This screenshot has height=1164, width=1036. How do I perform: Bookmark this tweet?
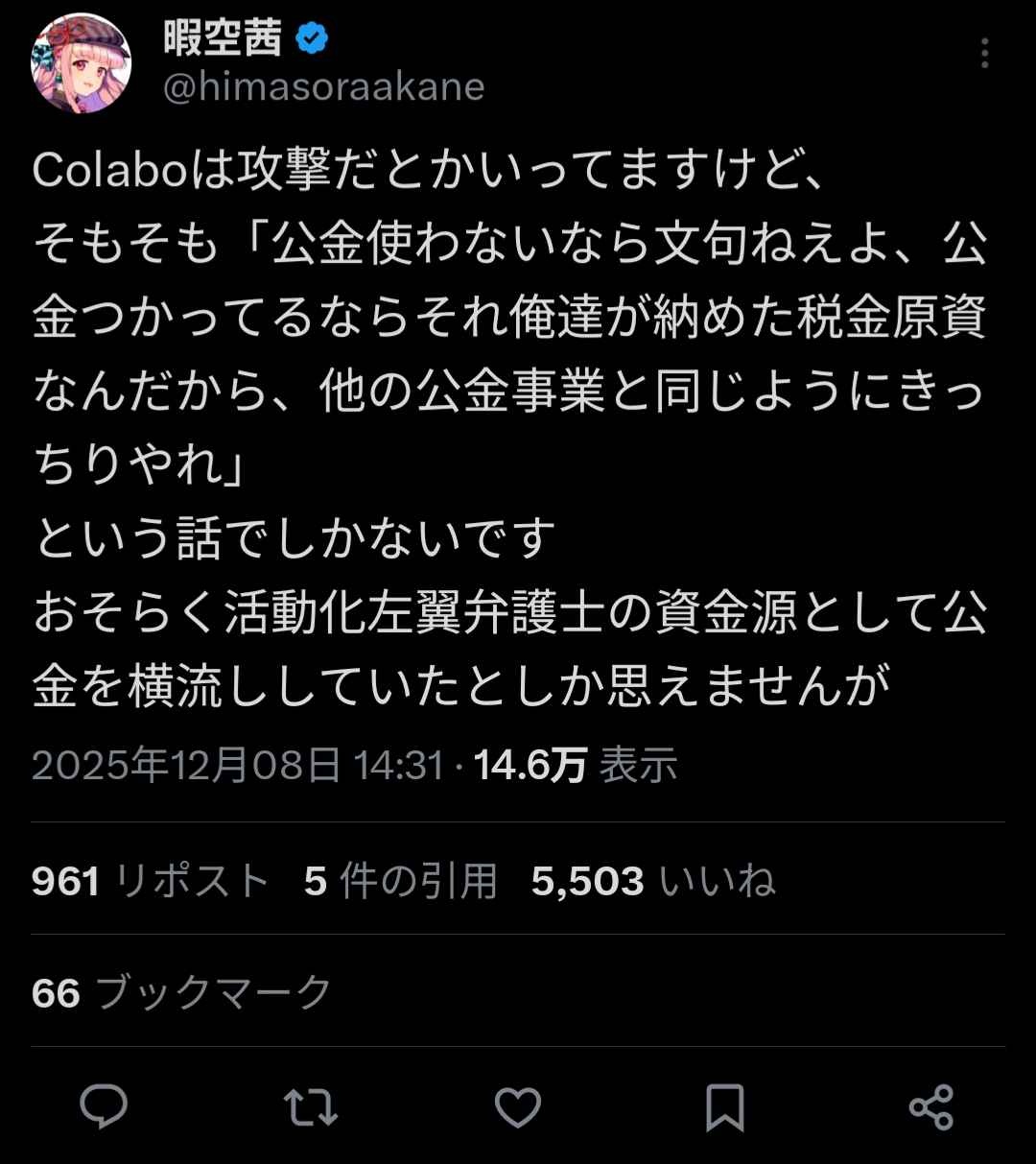pyautogui.click(x=724, y=1107)
